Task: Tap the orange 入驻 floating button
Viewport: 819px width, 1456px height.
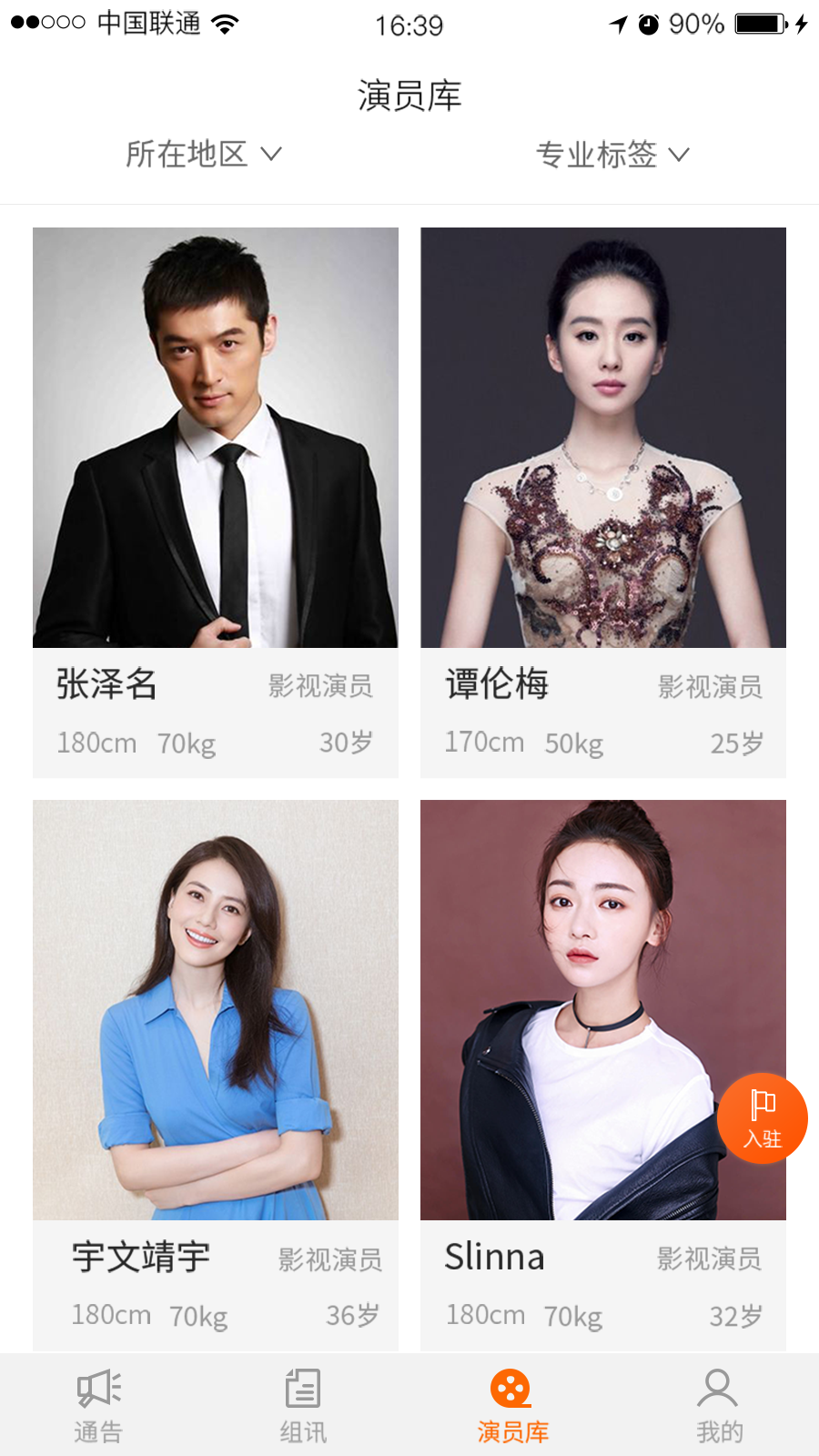Action: point(763,1118)
